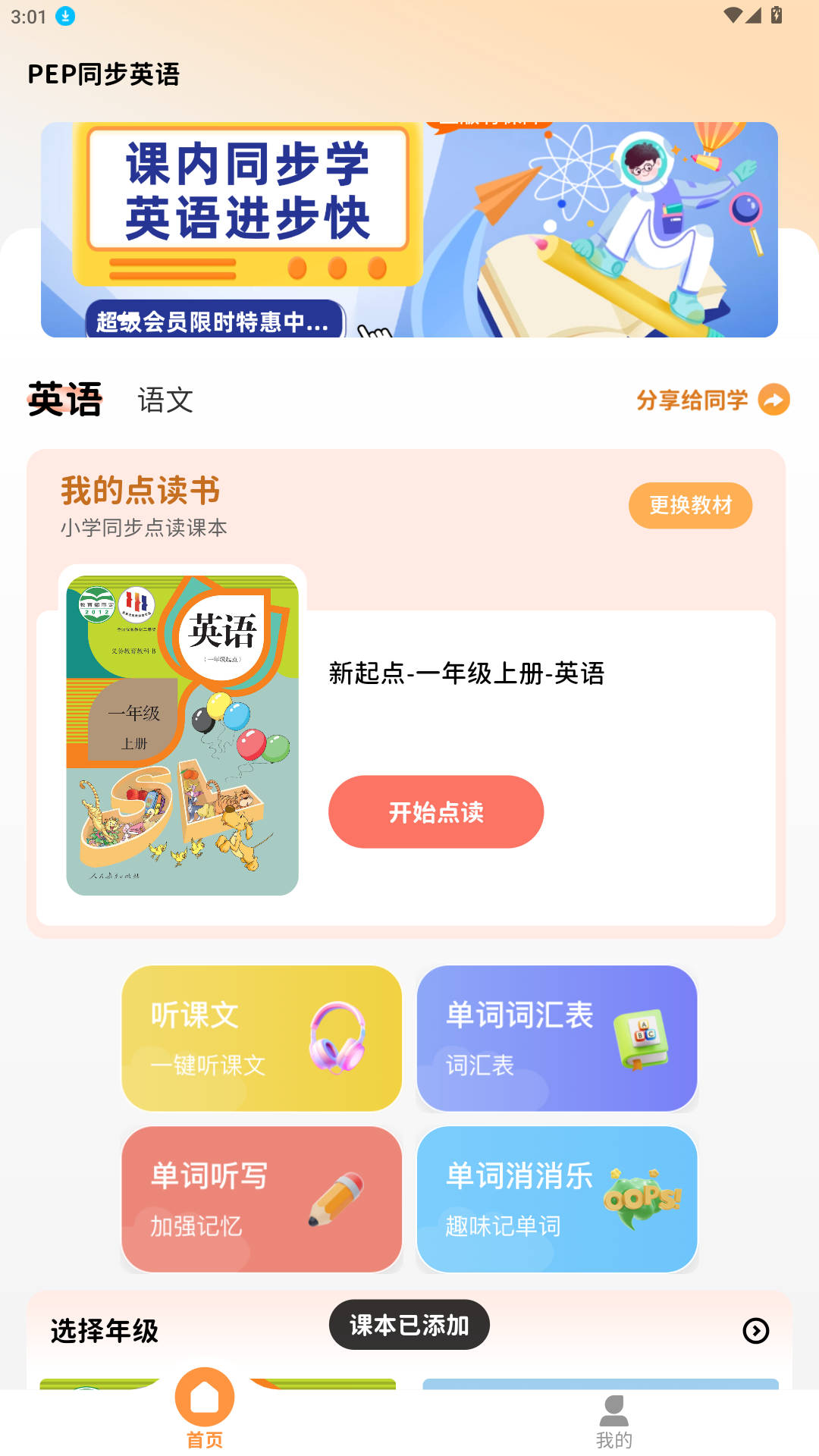Play the 单词消消乐 word game
The image size is (819, 1456).
[557, 1199]
